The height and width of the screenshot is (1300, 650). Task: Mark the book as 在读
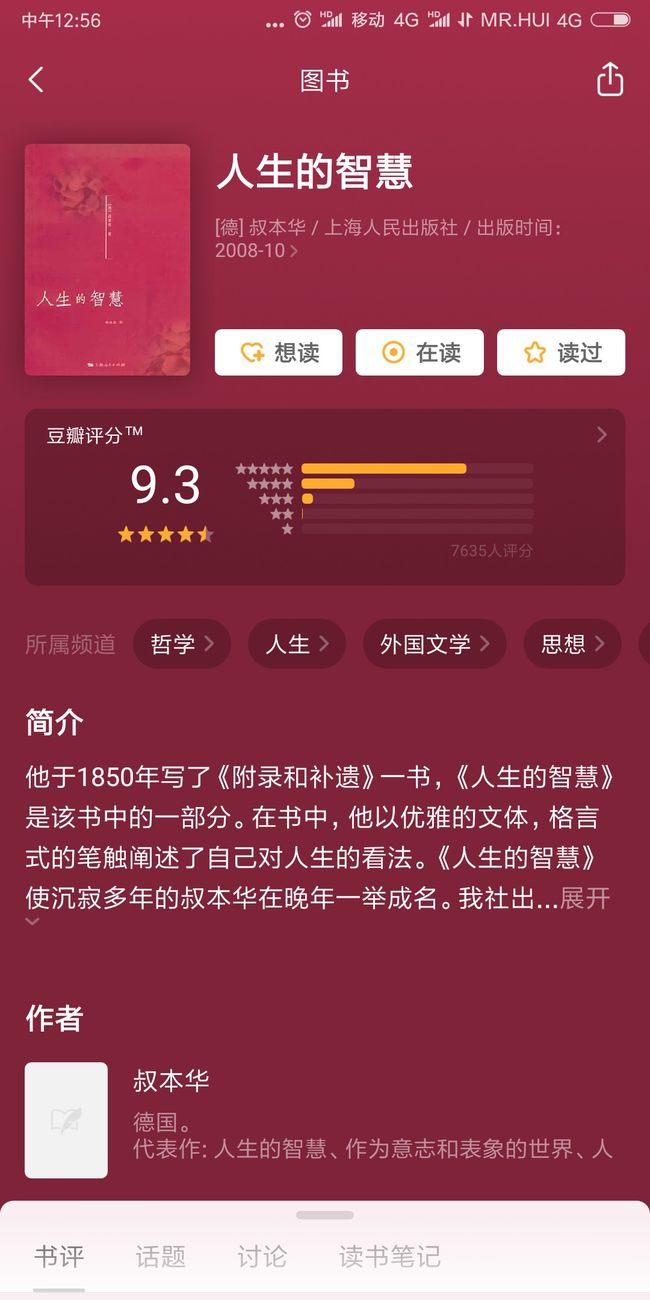(x=420, y=352)
